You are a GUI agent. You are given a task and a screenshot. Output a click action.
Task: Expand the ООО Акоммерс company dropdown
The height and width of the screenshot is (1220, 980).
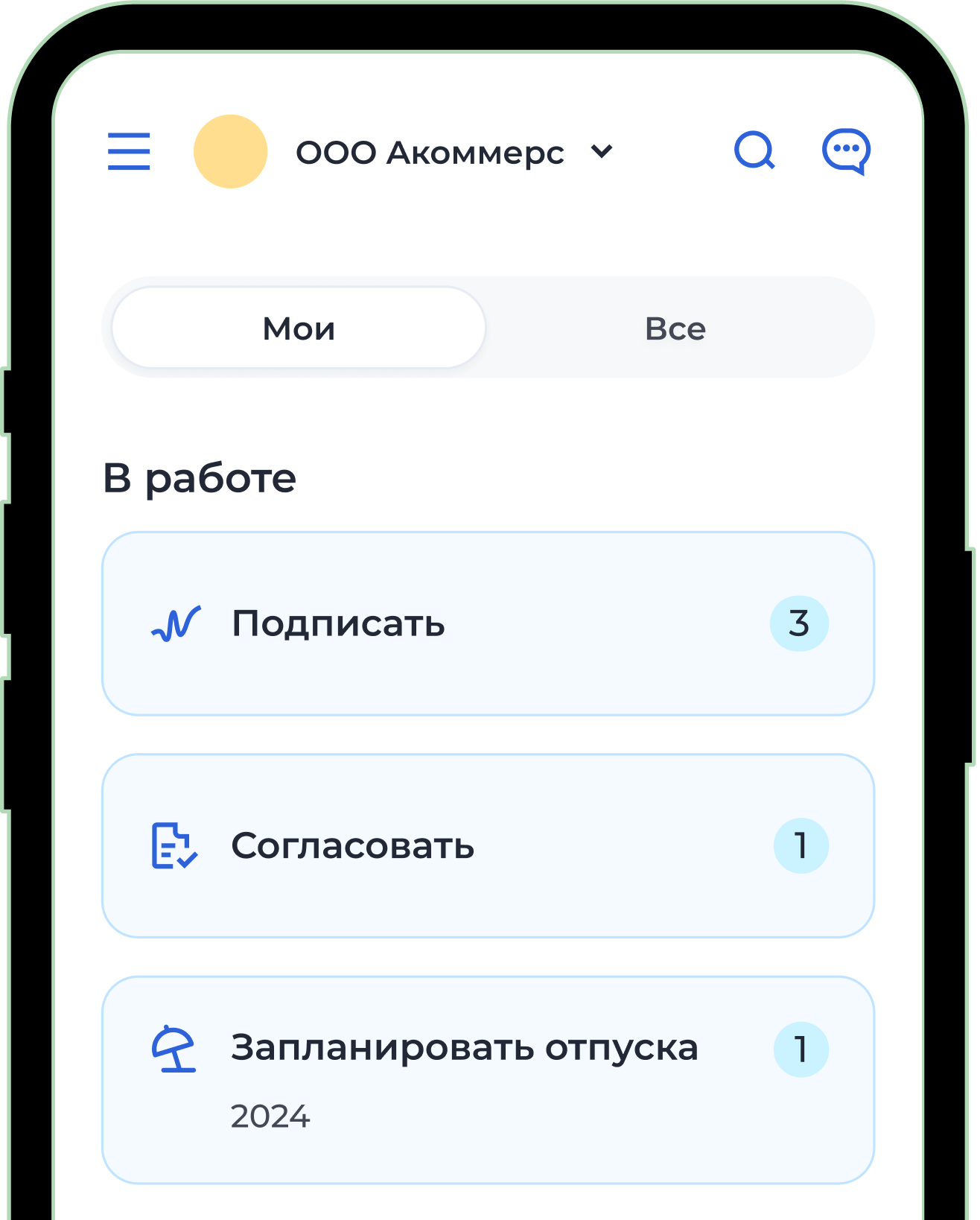pyautogui.click(x=602, y=152)
